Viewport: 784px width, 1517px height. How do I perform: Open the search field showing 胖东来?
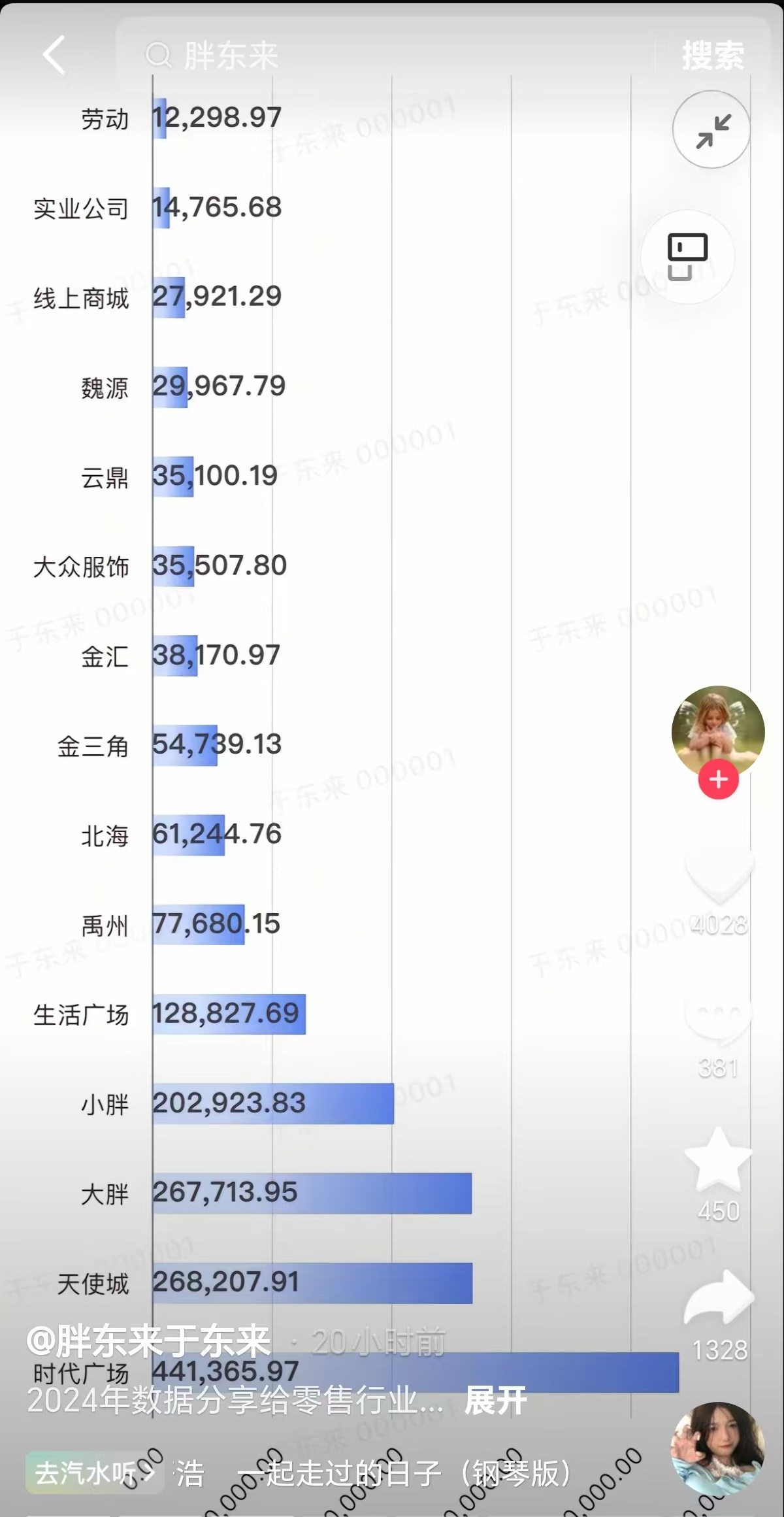[x=385, y=55]
